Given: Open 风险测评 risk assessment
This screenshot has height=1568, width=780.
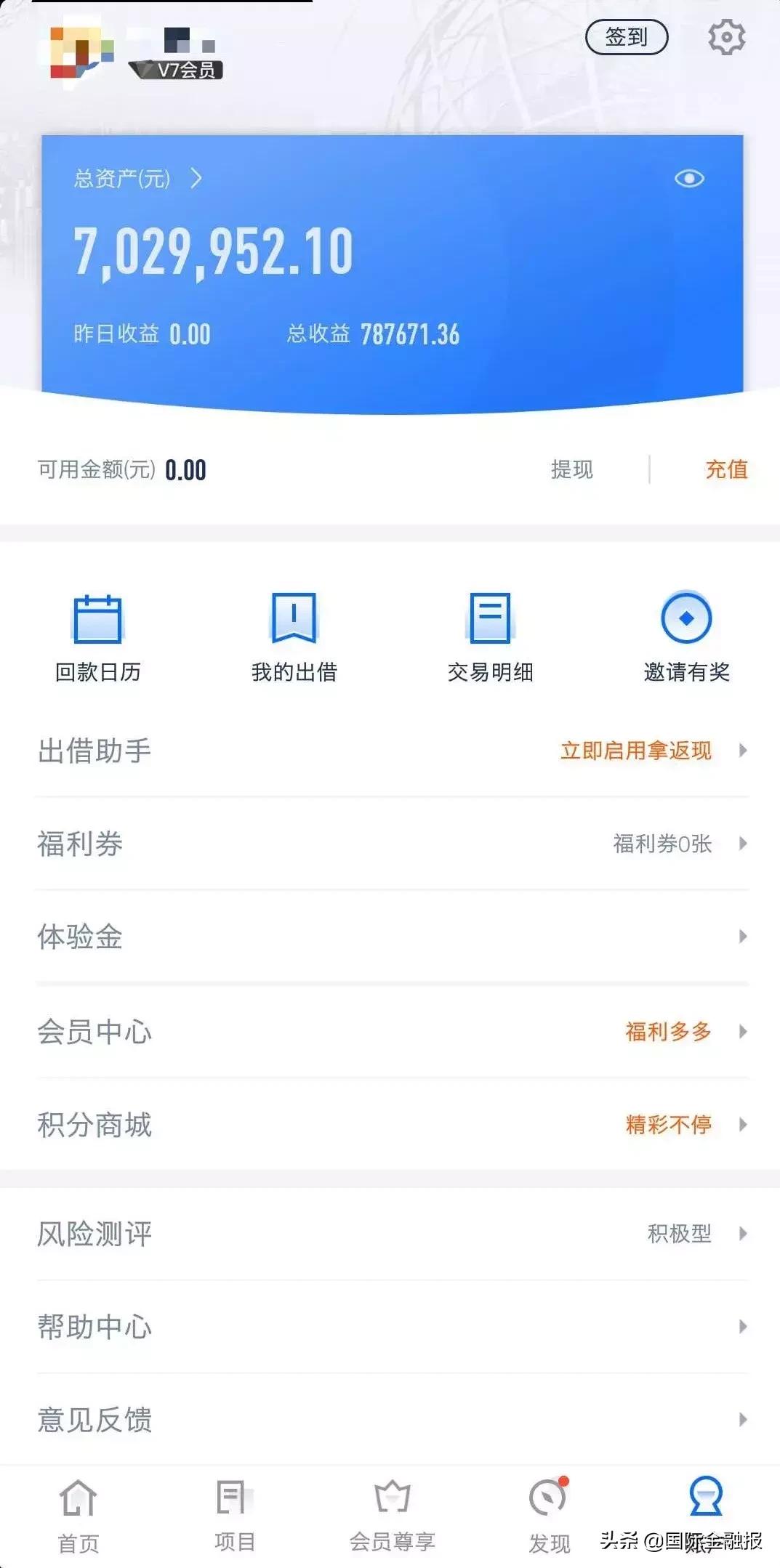Looking at the screenshot, I should click(393, 1234).
